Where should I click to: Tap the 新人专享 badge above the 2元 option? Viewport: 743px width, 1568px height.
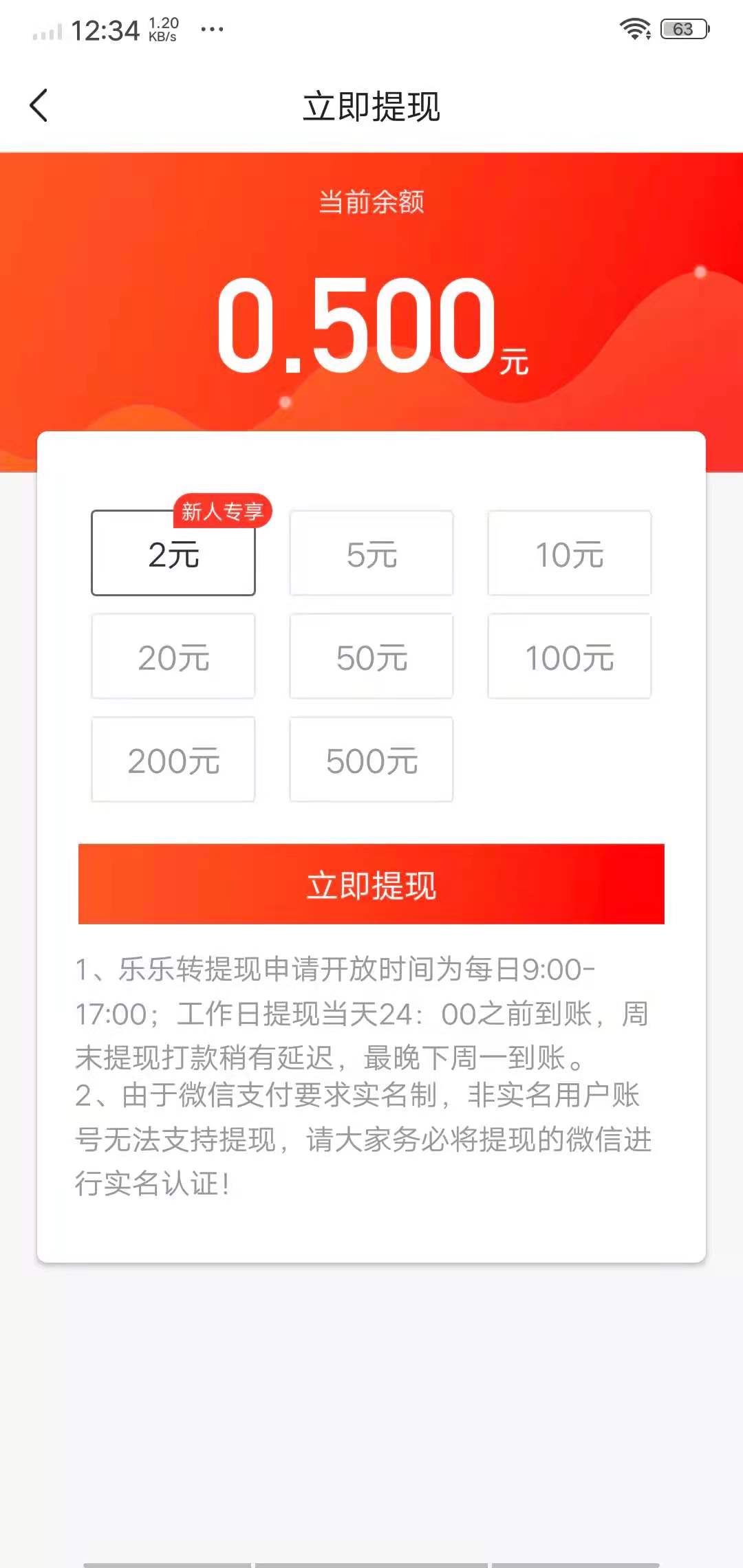point(224,512)
